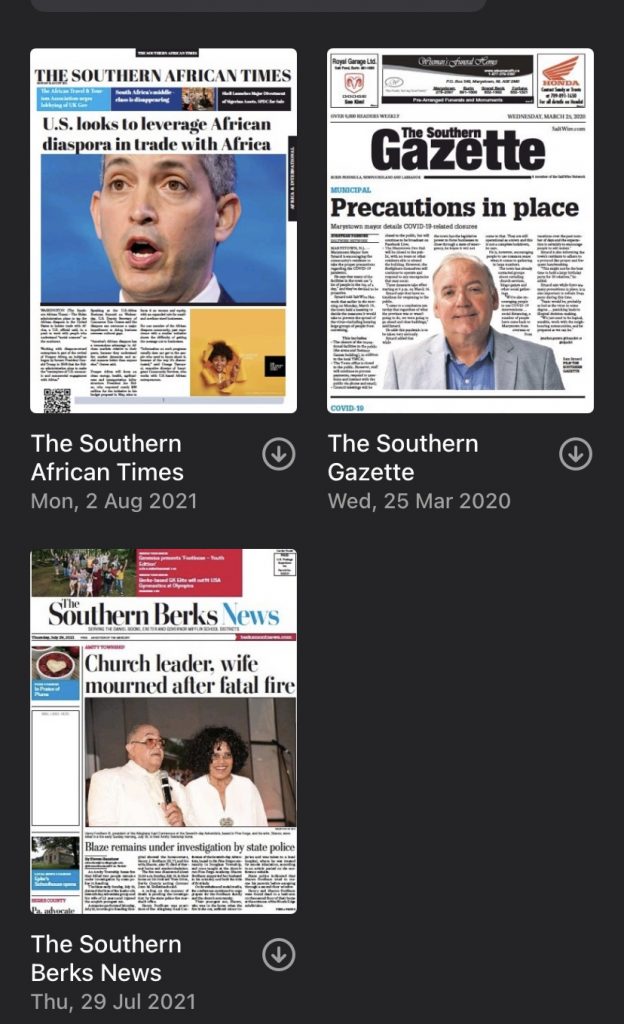Open The Southern African Times cover

click(163, 231)
